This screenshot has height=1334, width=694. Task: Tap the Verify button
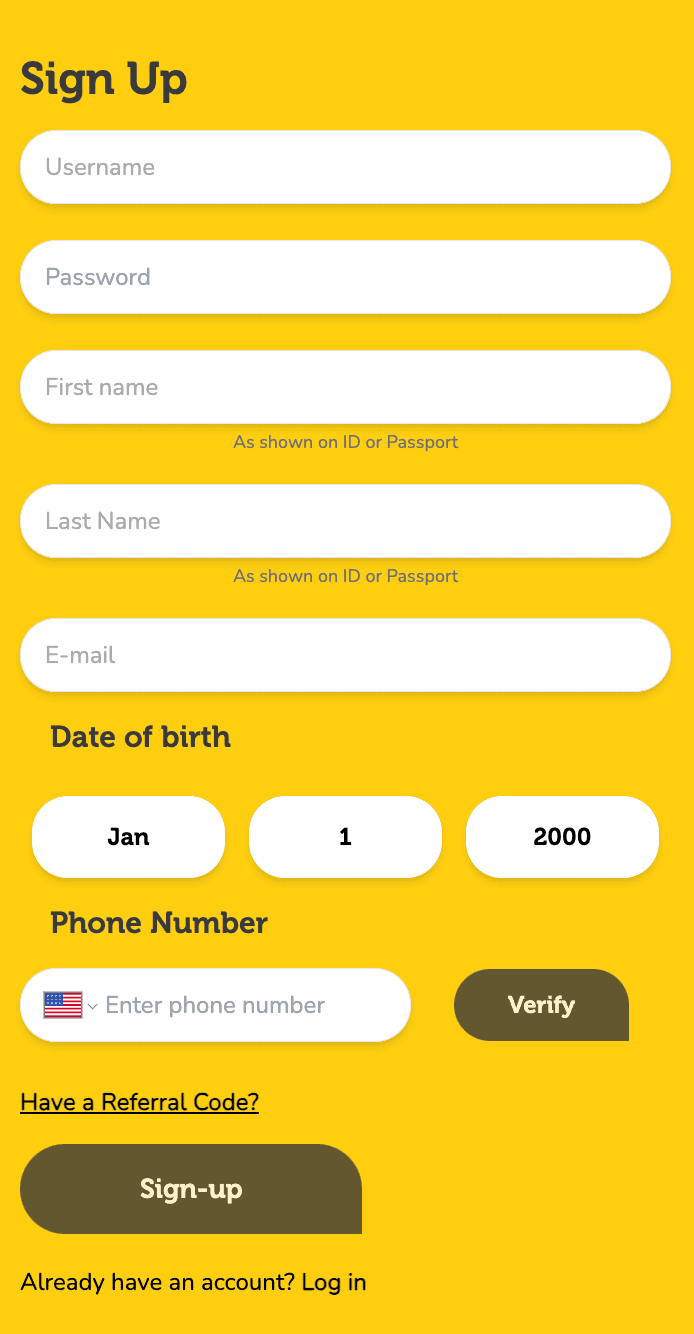click(541, 1005)
